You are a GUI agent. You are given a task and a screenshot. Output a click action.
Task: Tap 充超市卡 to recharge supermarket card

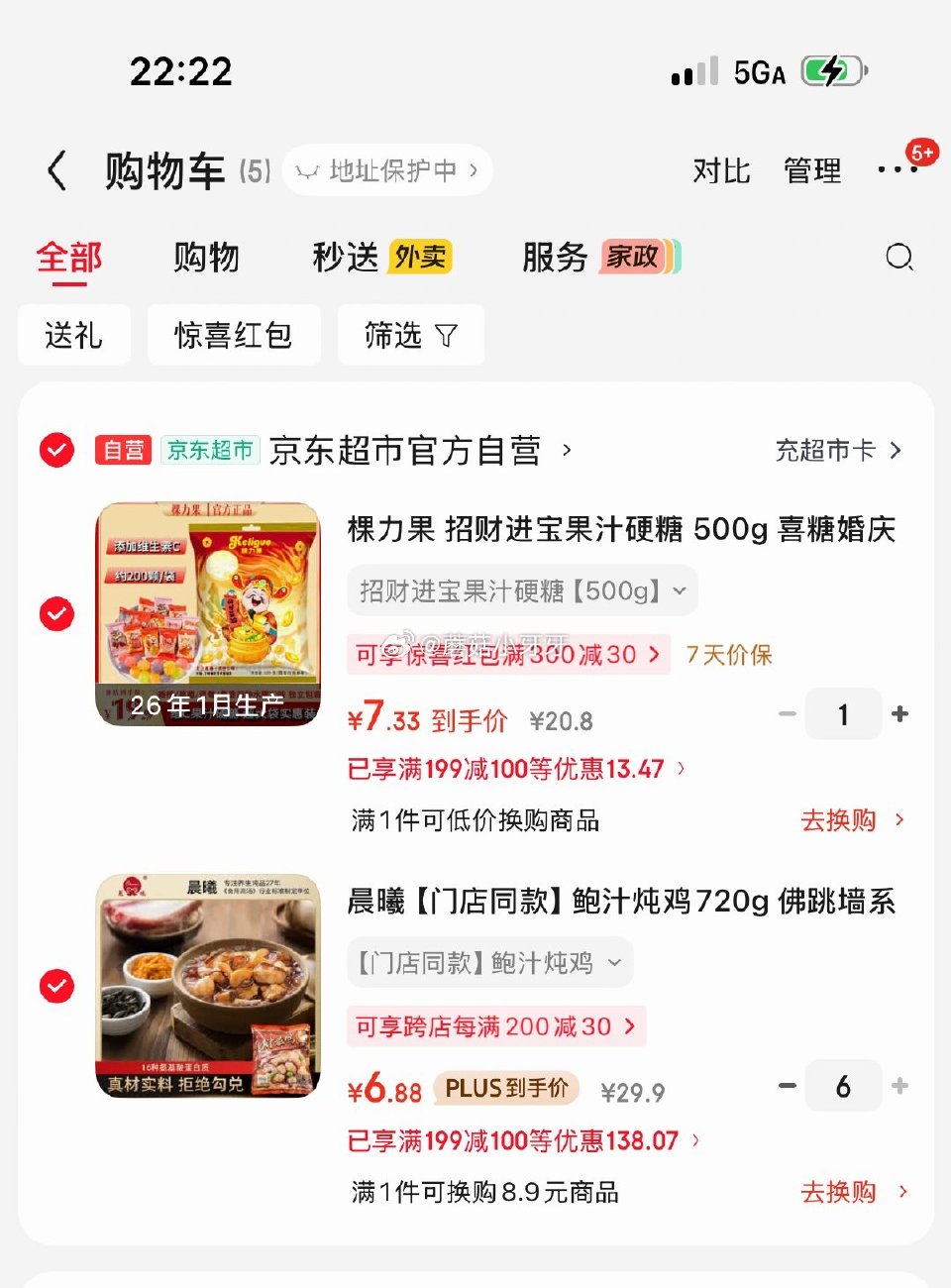(x=837, y=450)
